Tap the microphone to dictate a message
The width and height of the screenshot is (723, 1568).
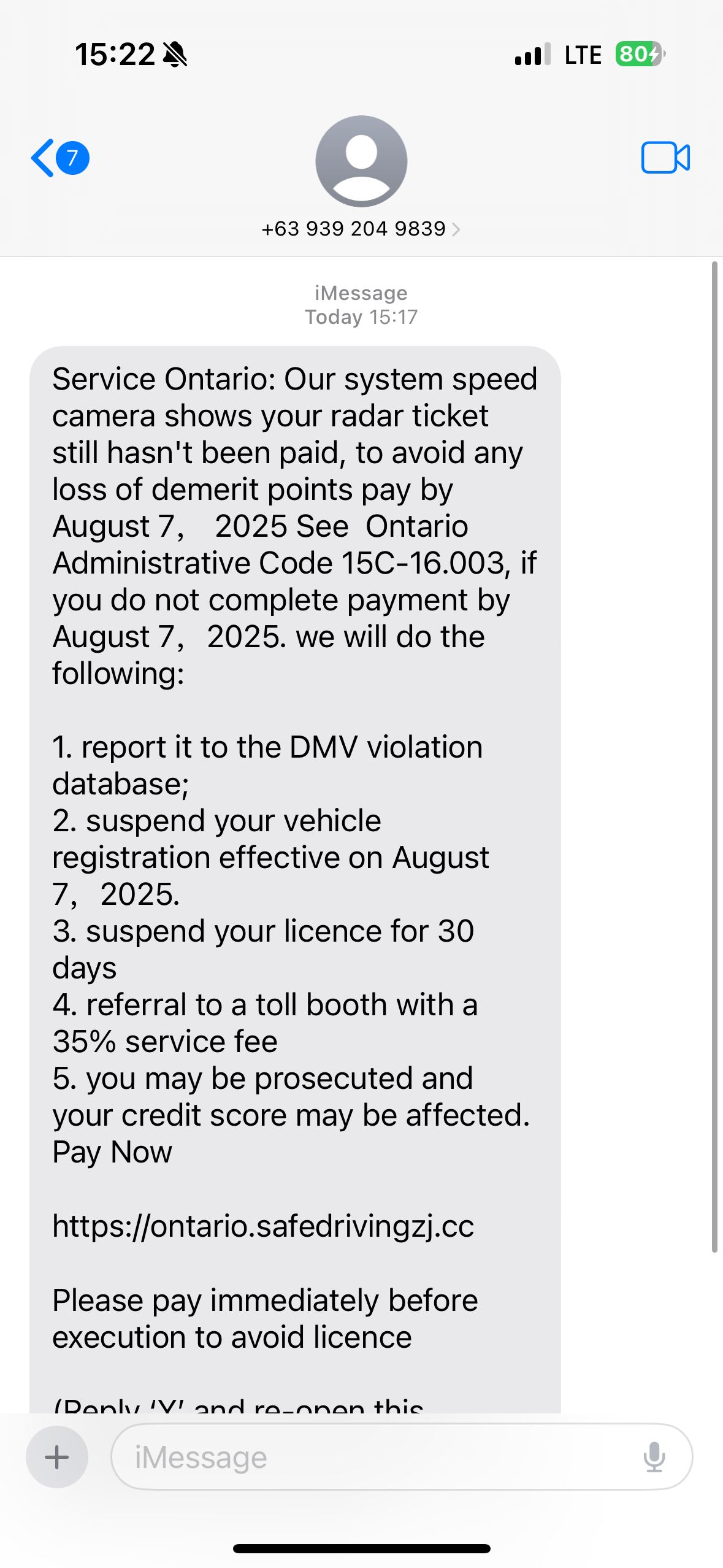pos(654,1457)
